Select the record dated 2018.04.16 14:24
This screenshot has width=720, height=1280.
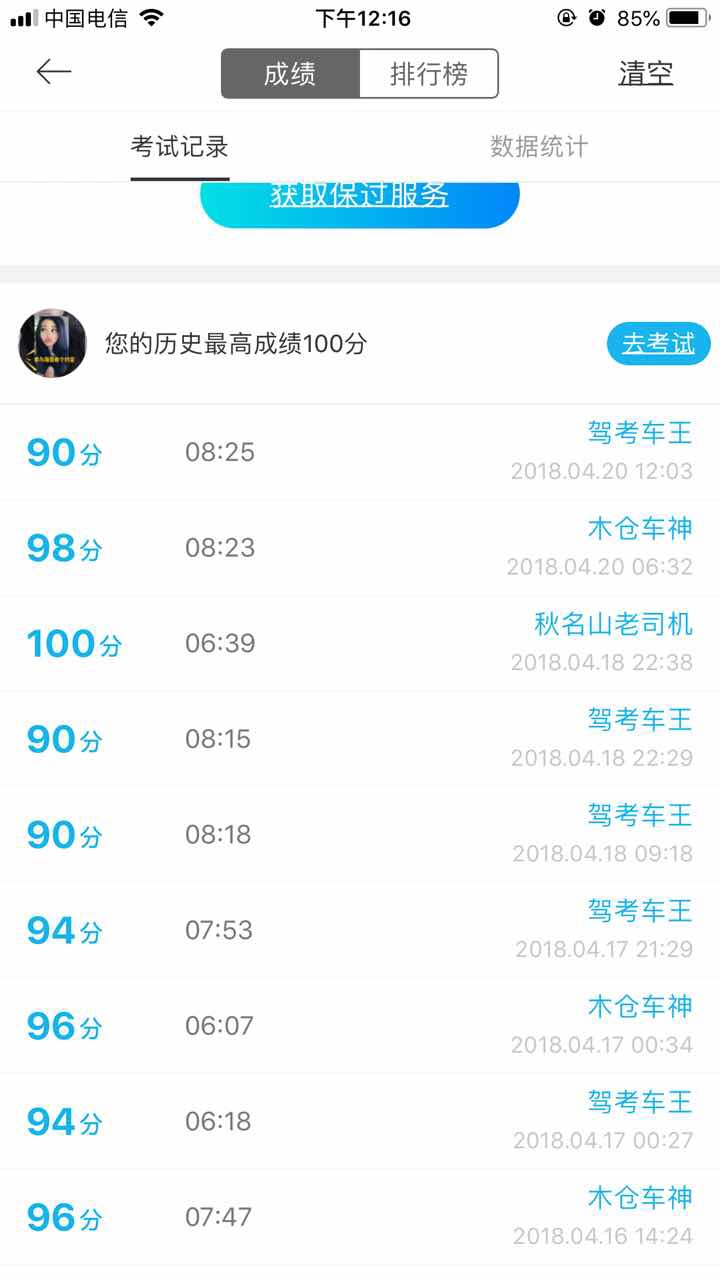pyautogui.click(x=360, y=1217)
